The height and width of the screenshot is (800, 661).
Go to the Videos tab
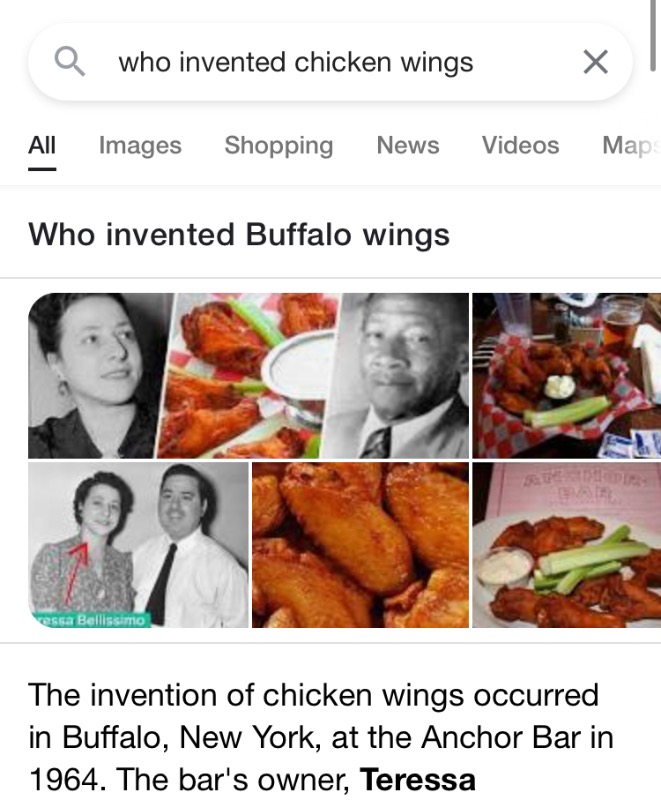520,145
